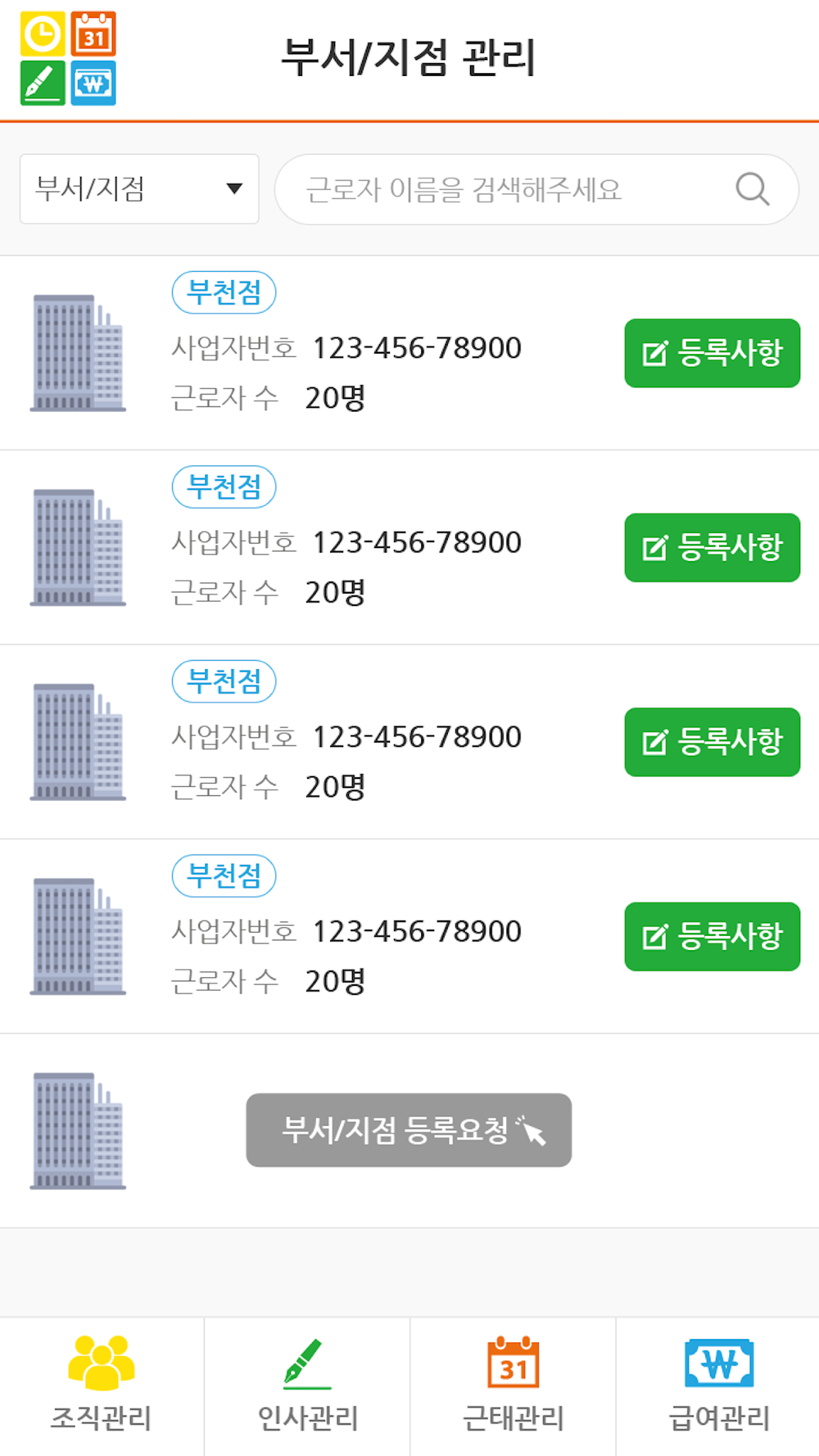Tap the 부서/지점 등록요청 button
Viewport: 819px width, 1456px height.
[409, 1130]
